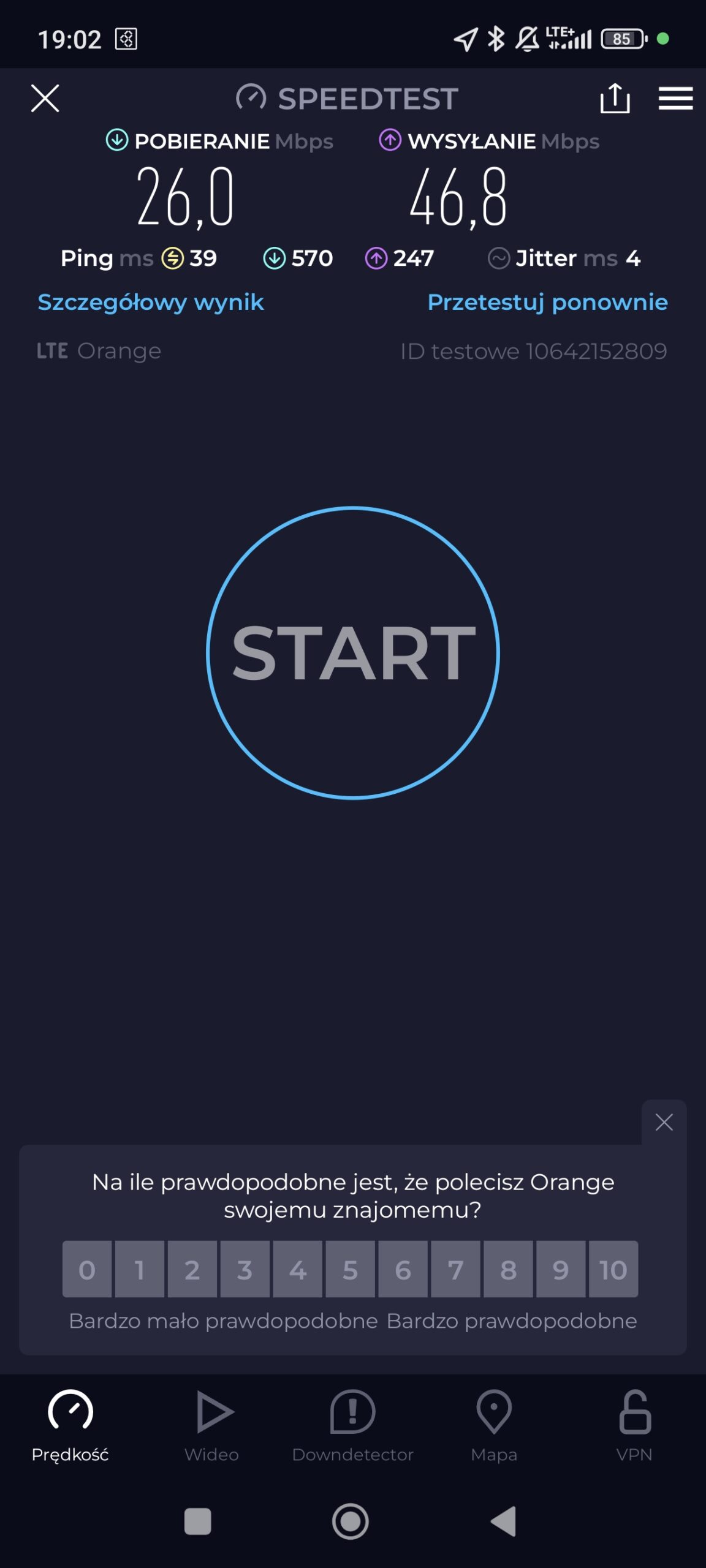Viewport: 706px width, 1568px height.
Task: Tap Przetestuj ponownie to retest
Action: (x=547, y=302)
